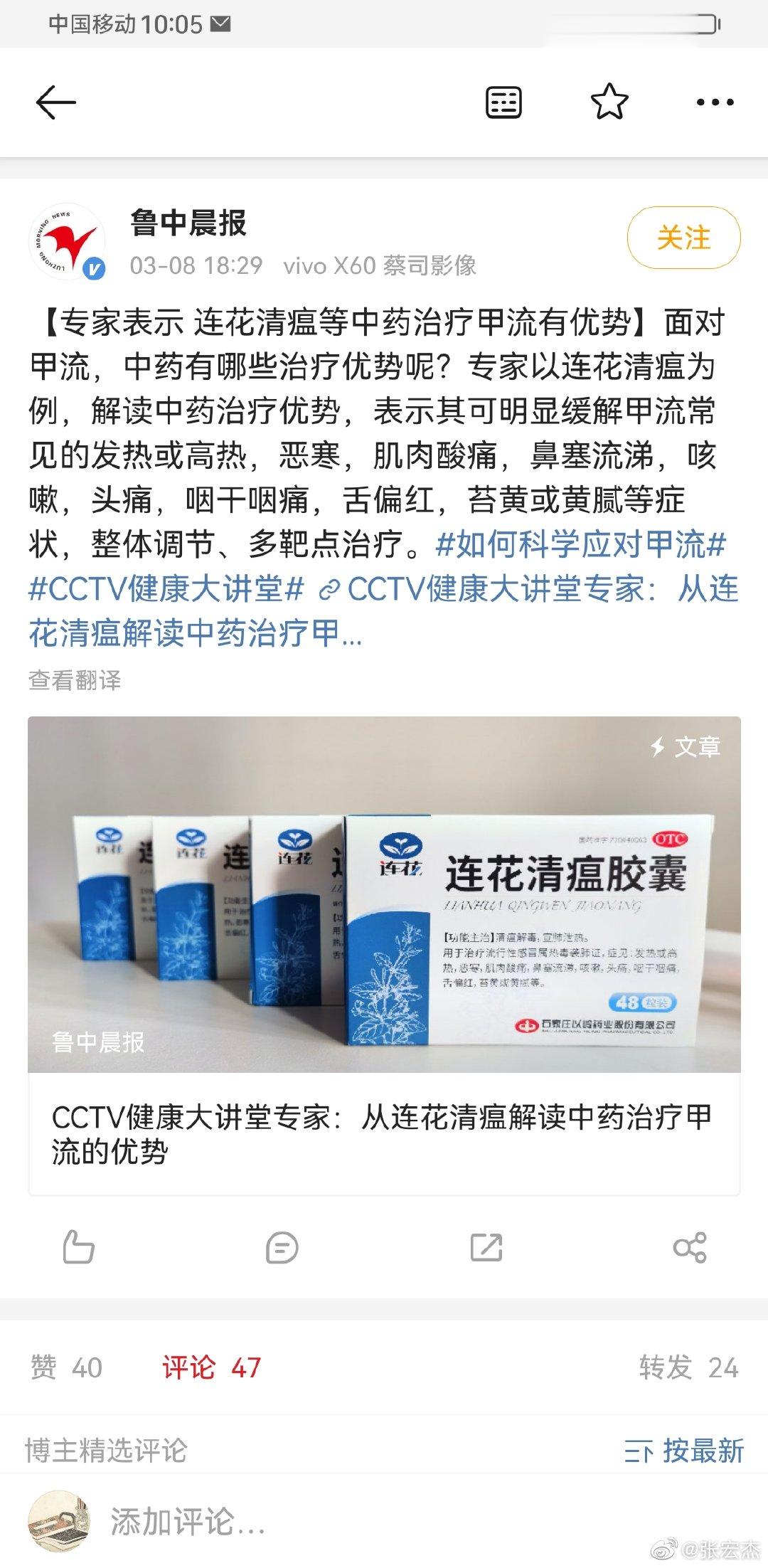Switch to the 评论 47 tab

[212, 1367]
